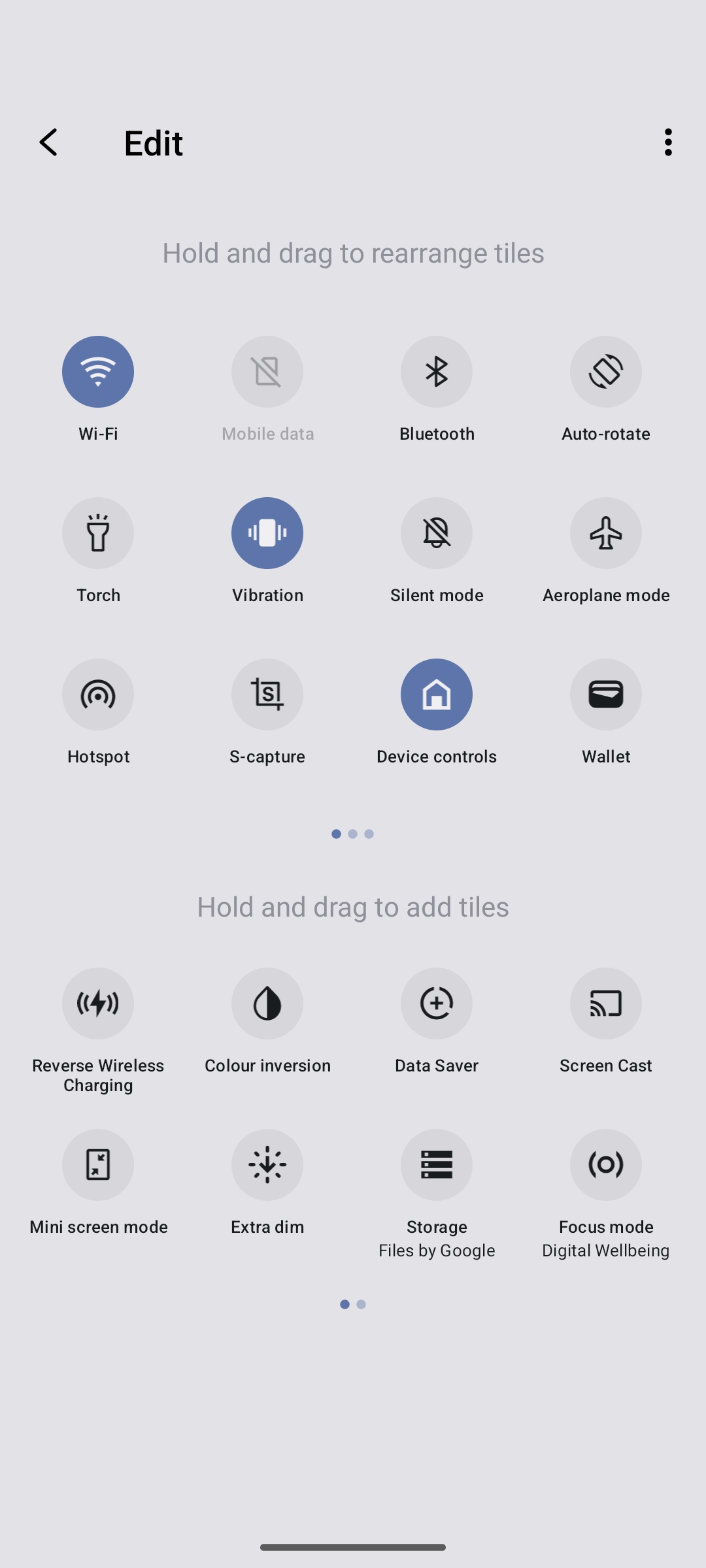Tap the Wallet tile

coord(605,695)
